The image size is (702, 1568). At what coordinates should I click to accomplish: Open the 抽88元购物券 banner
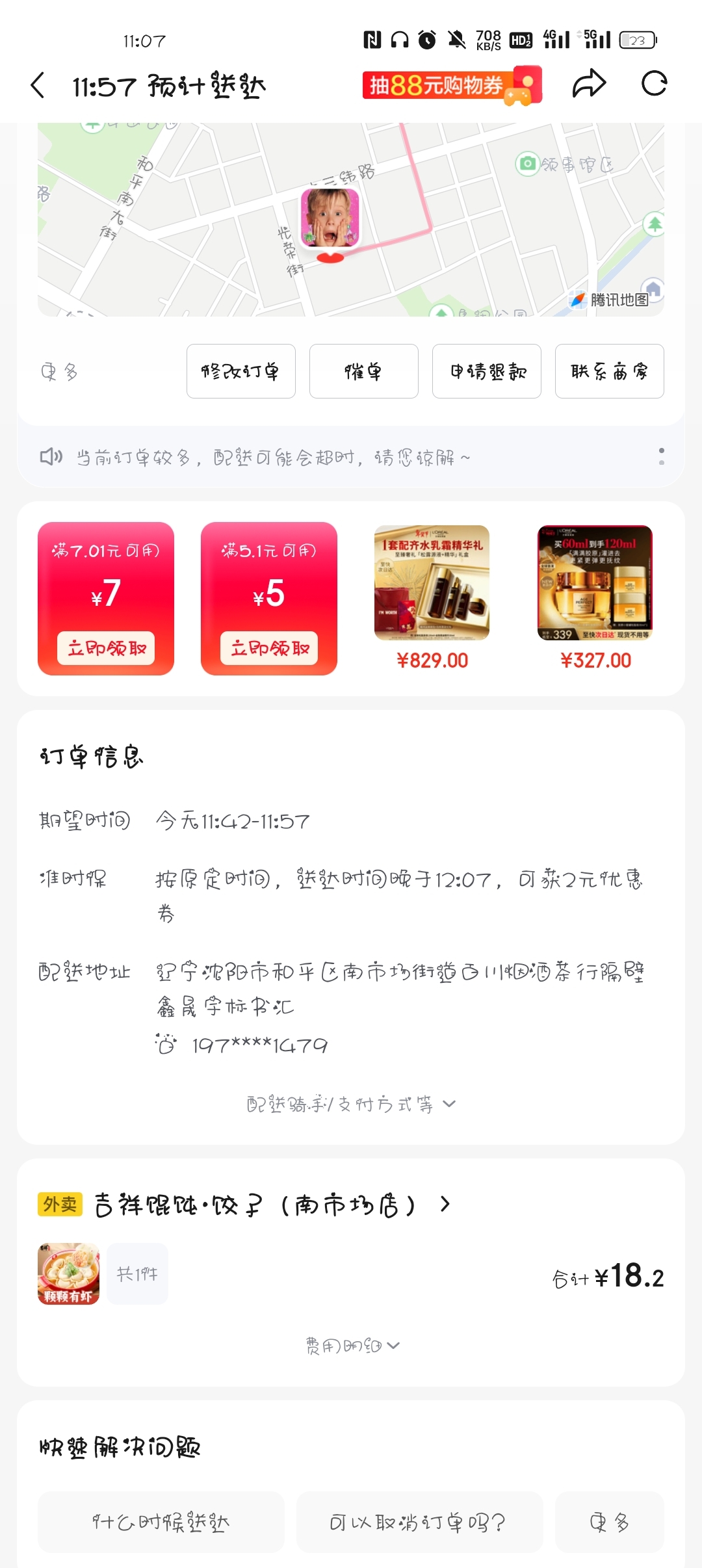pyautogui.click(x=451, y=85)
